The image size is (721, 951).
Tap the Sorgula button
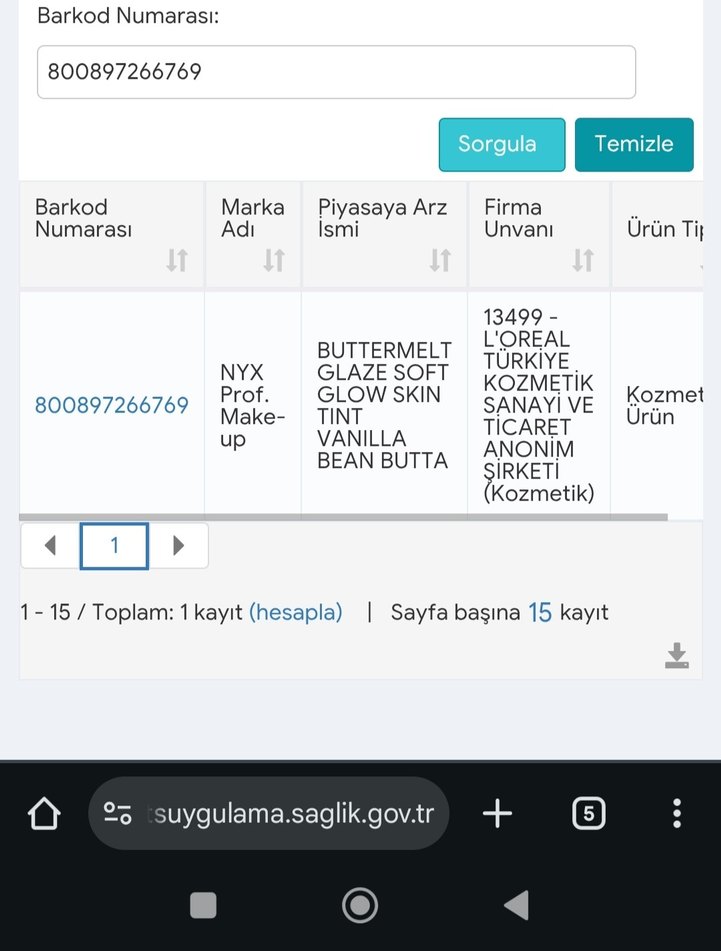[x=501, y=144]
